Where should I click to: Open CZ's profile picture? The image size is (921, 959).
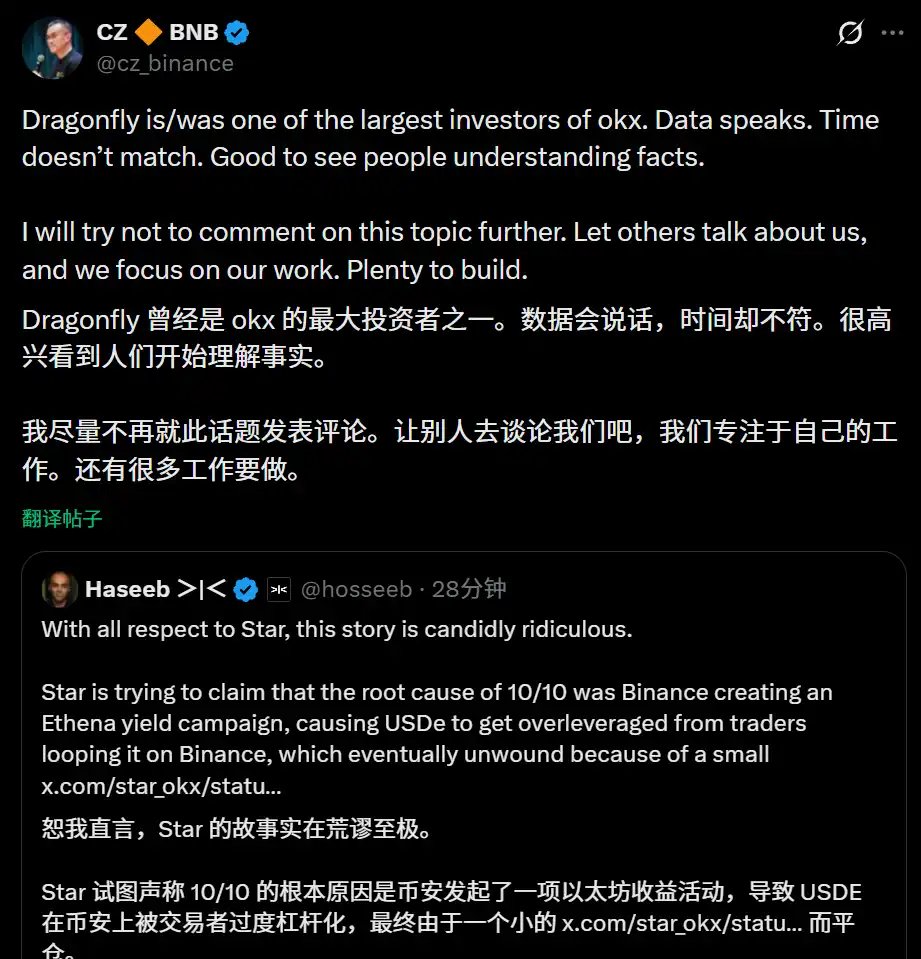(52, 48)
